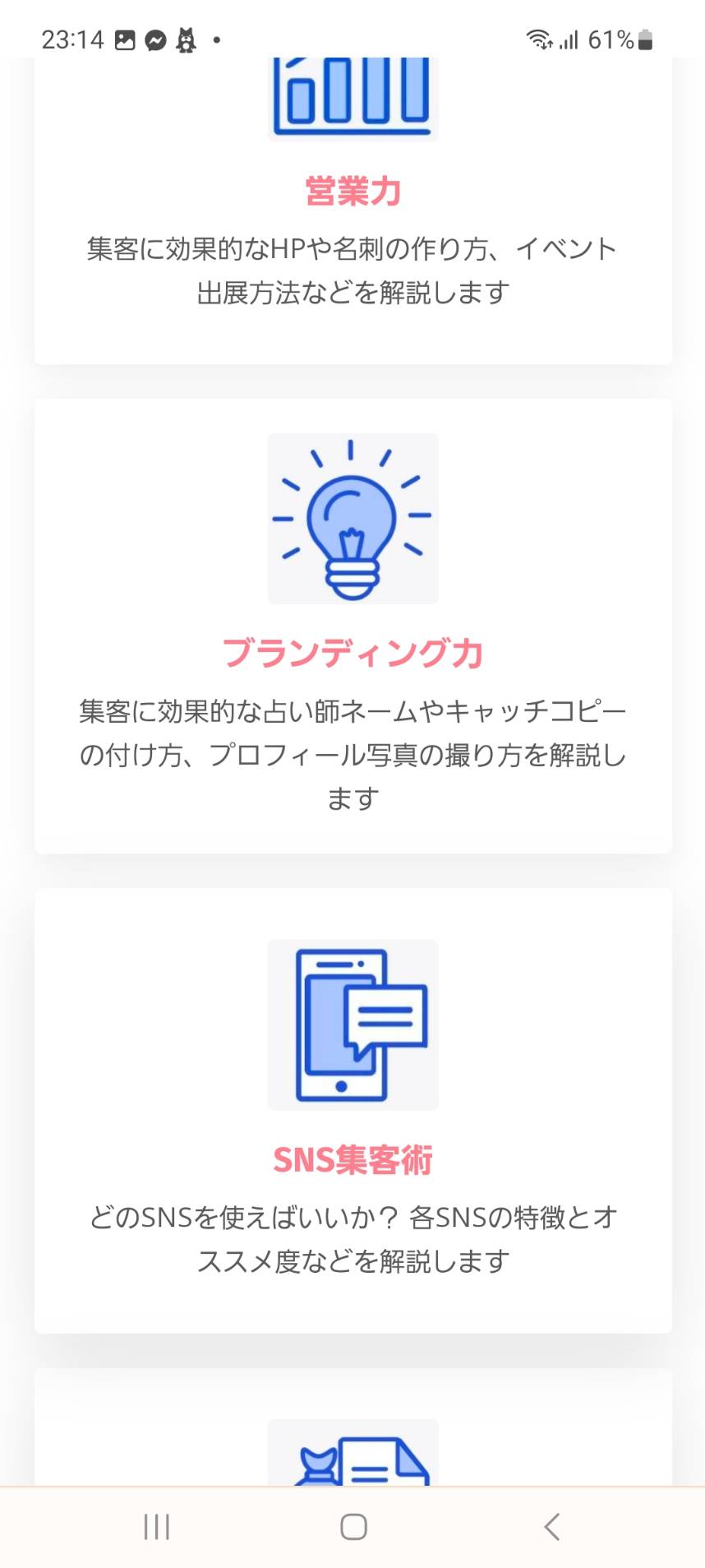Open the 営業力 card

tap(352, 211)
